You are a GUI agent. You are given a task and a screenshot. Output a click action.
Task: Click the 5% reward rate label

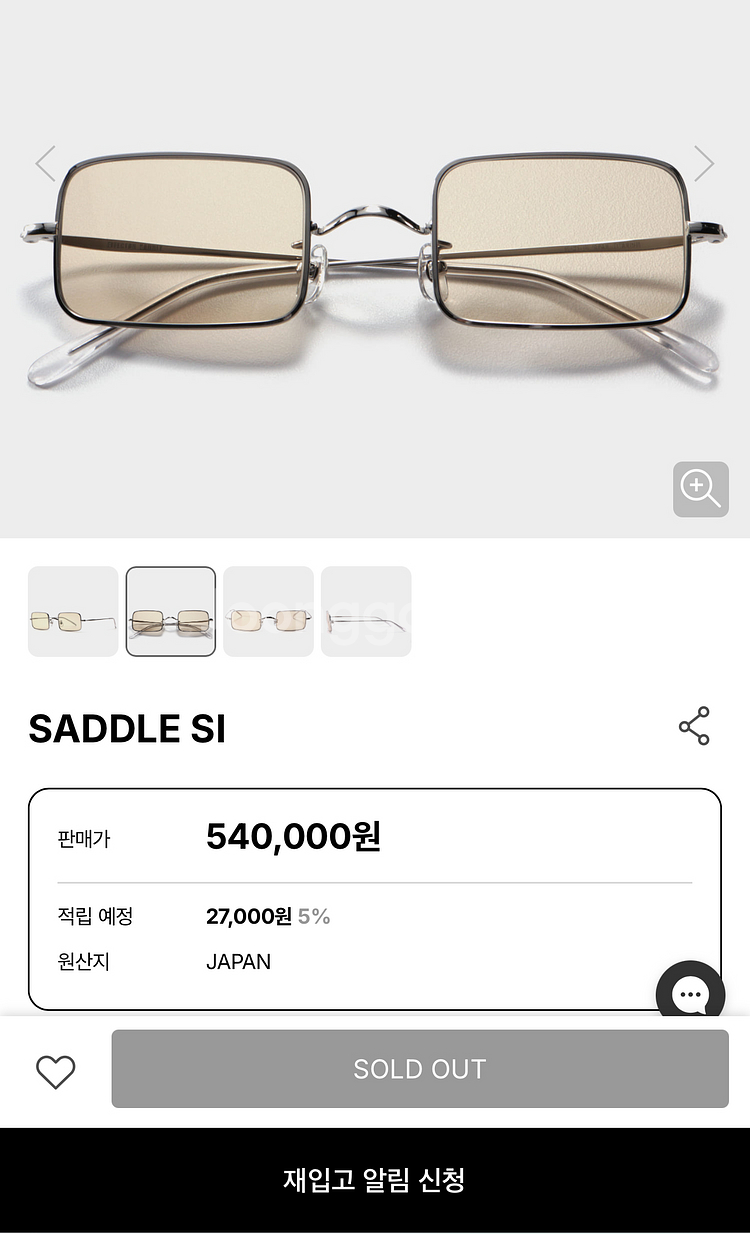pos(315,916)
